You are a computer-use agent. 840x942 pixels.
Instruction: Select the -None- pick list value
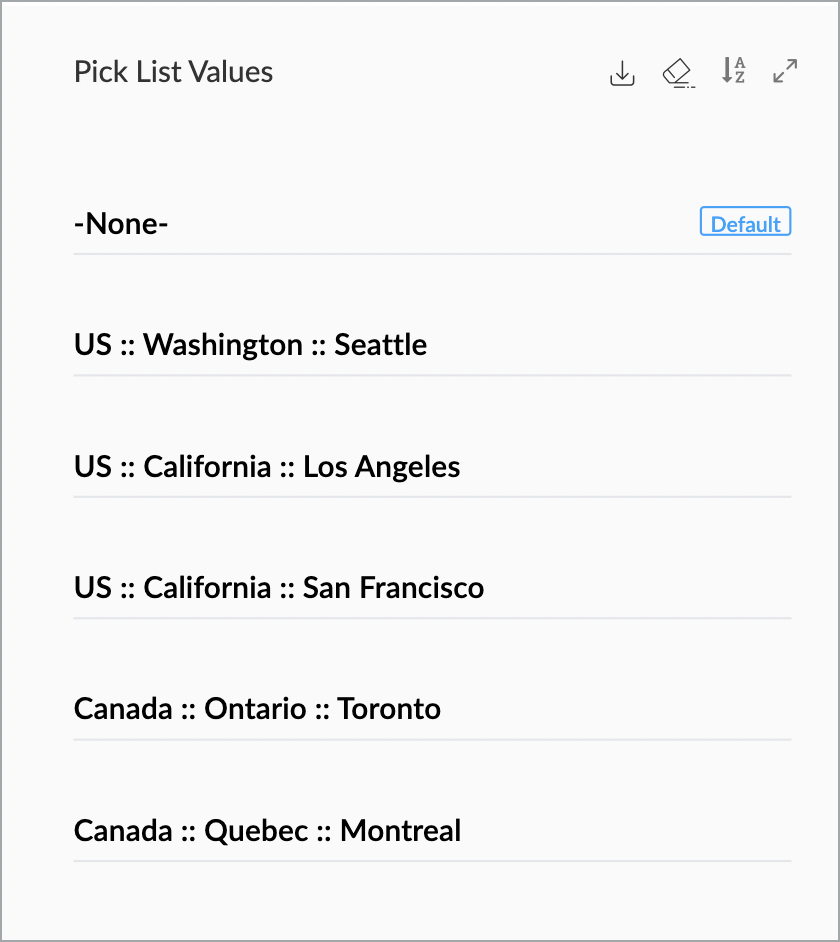pyautogui.click(x=121, y=223)
